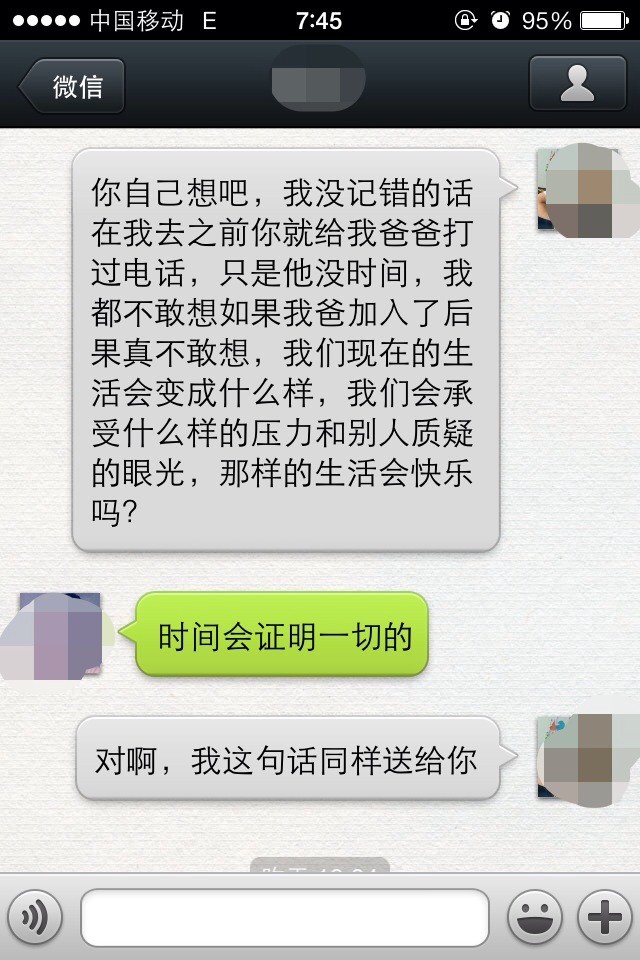640x960 pixels.
Task: Focus the message text field
Action: (285, 917)
